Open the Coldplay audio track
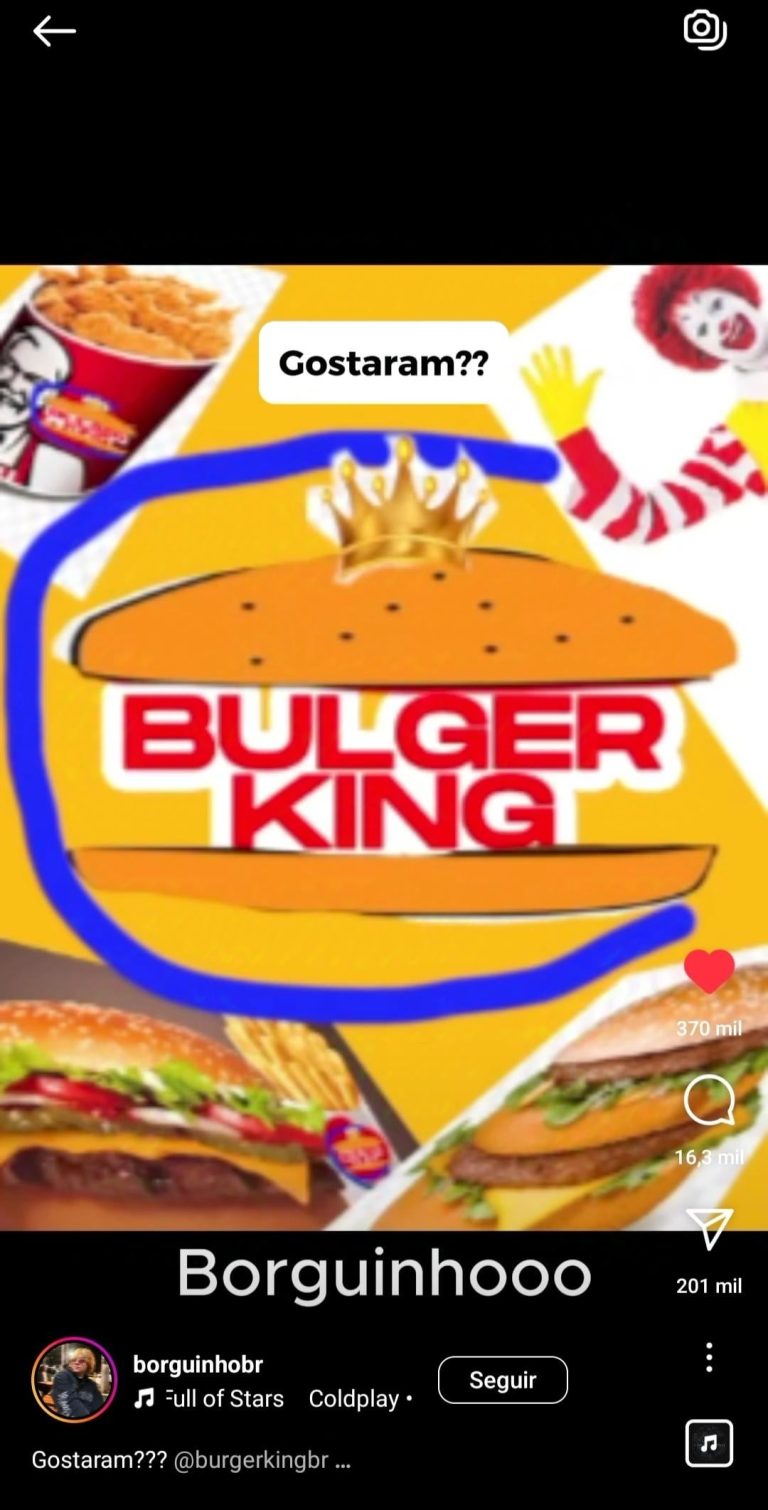This screenshot has height=1510, width=768. click(x=353, y=1399)
